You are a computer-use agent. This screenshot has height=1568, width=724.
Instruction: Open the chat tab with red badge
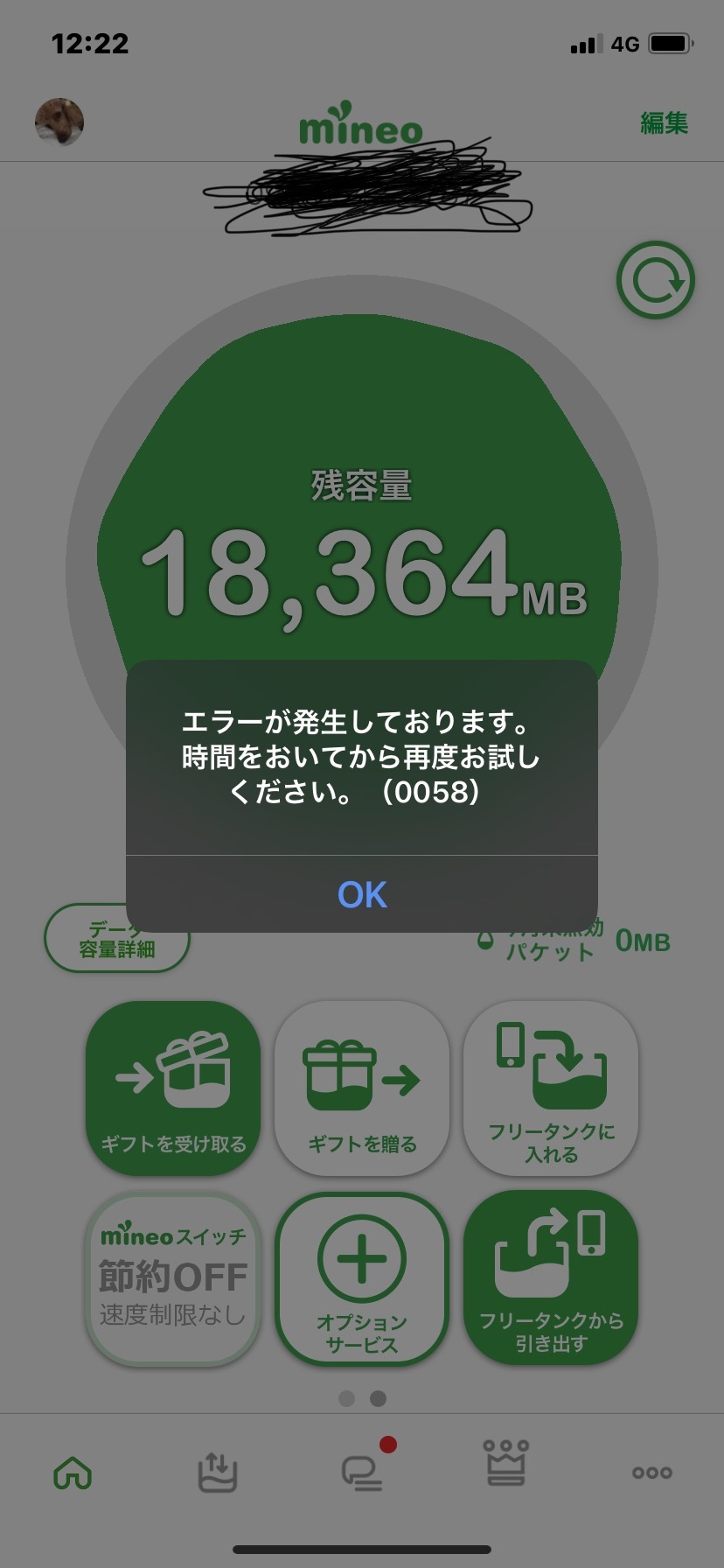point(362,1473)
